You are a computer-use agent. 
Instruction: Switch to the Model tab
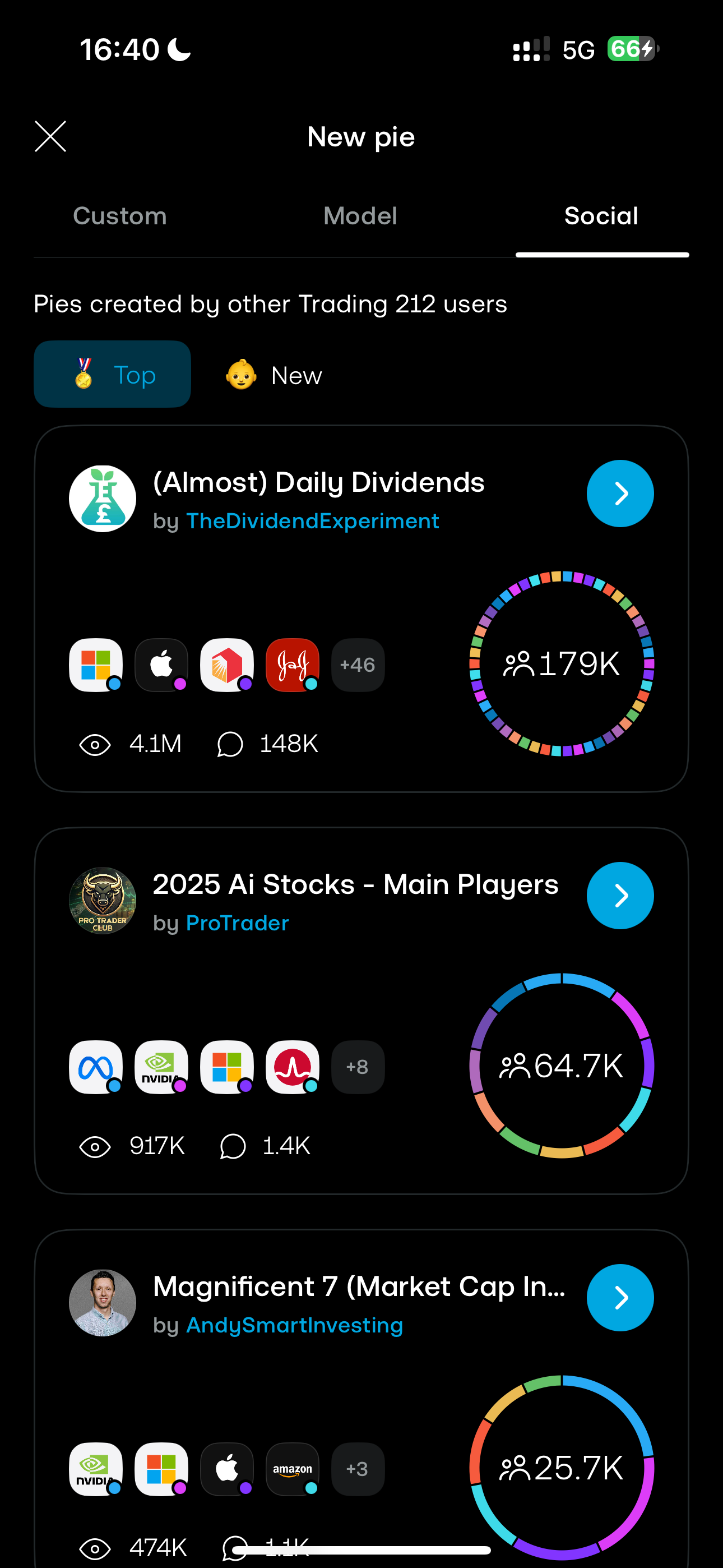[360, 216]
